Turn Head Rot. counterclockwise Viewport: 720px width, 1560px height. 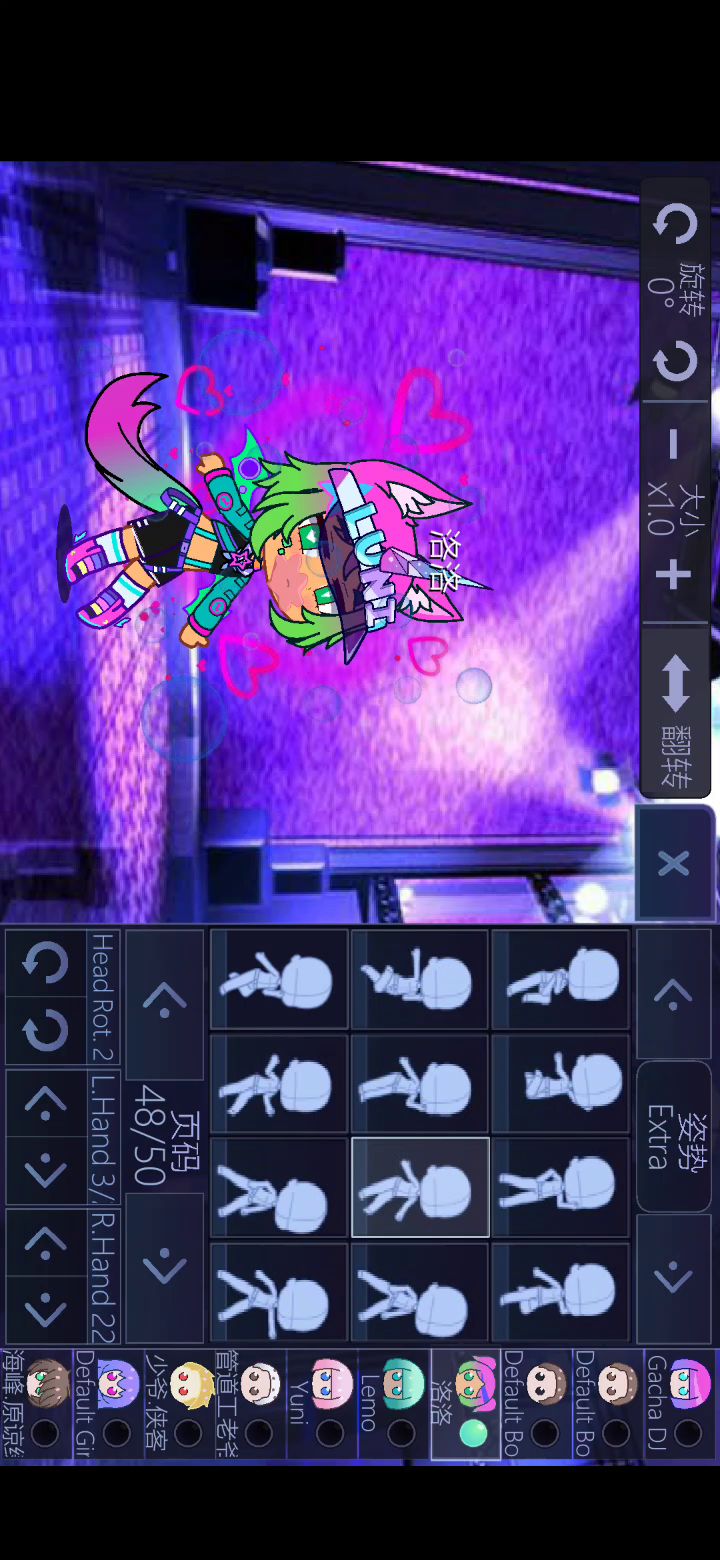coord(45,962)
